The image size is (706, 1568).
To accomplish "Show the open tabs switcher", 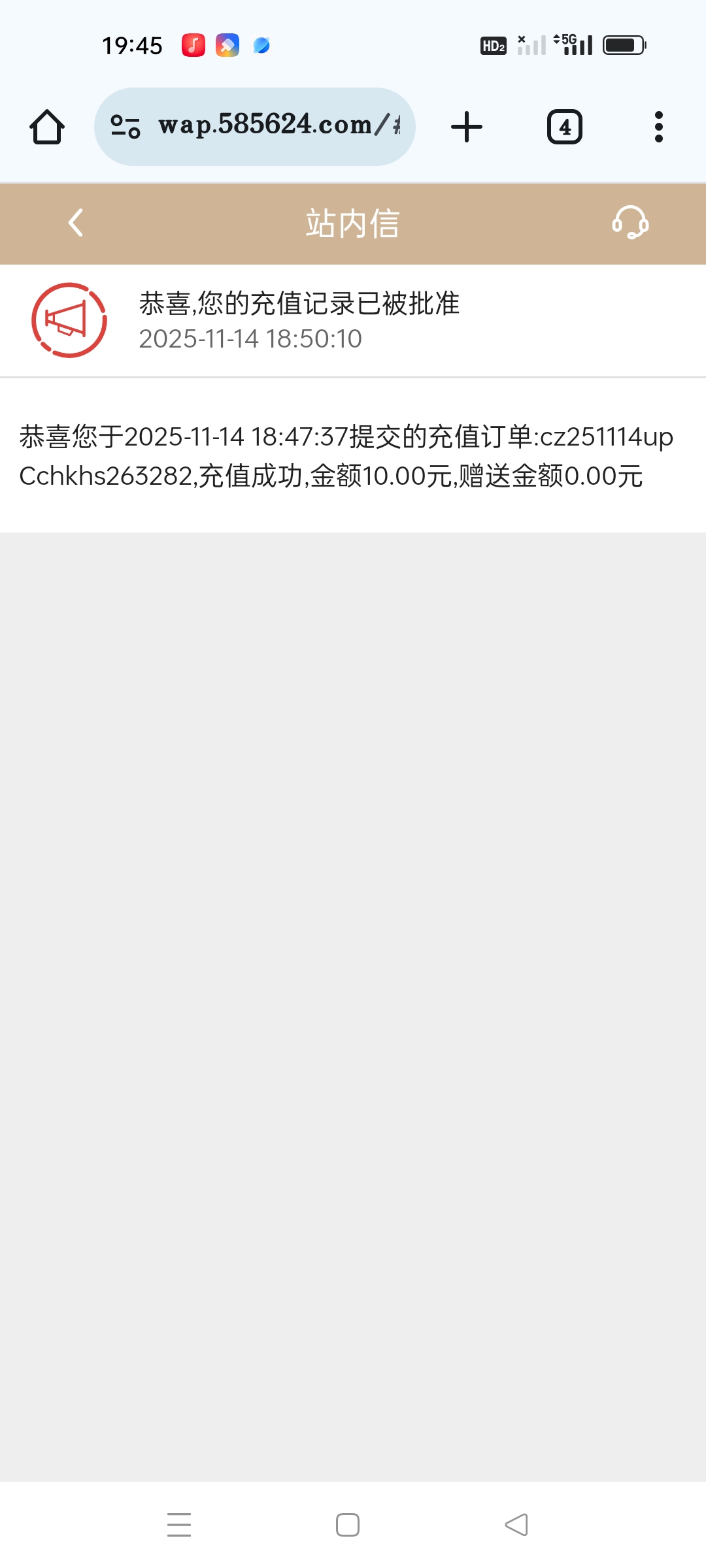I will pyautogui.click(x=565, y=127).
